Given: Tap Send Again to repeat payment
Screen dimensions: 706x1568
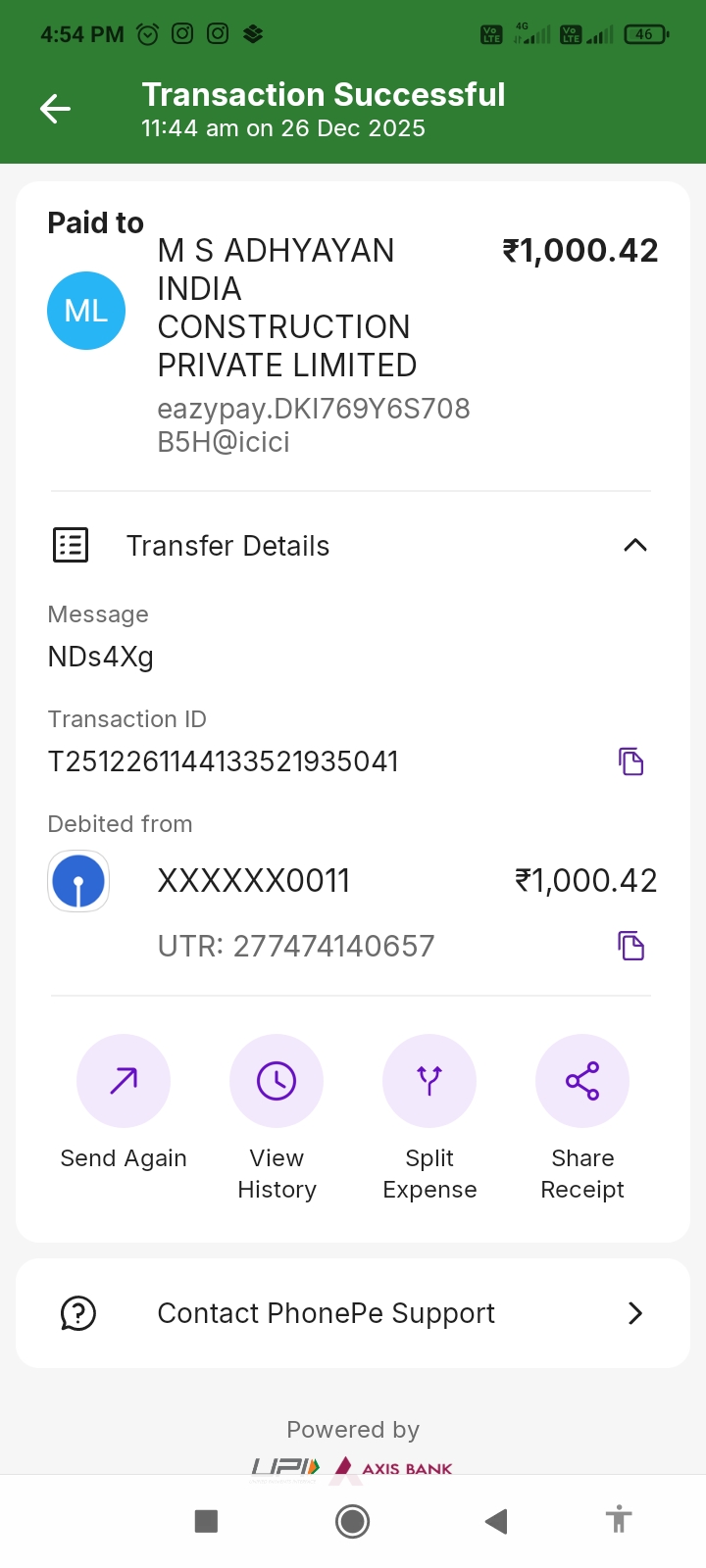Looking at the screenshot, I should [x=124, y=1081].
